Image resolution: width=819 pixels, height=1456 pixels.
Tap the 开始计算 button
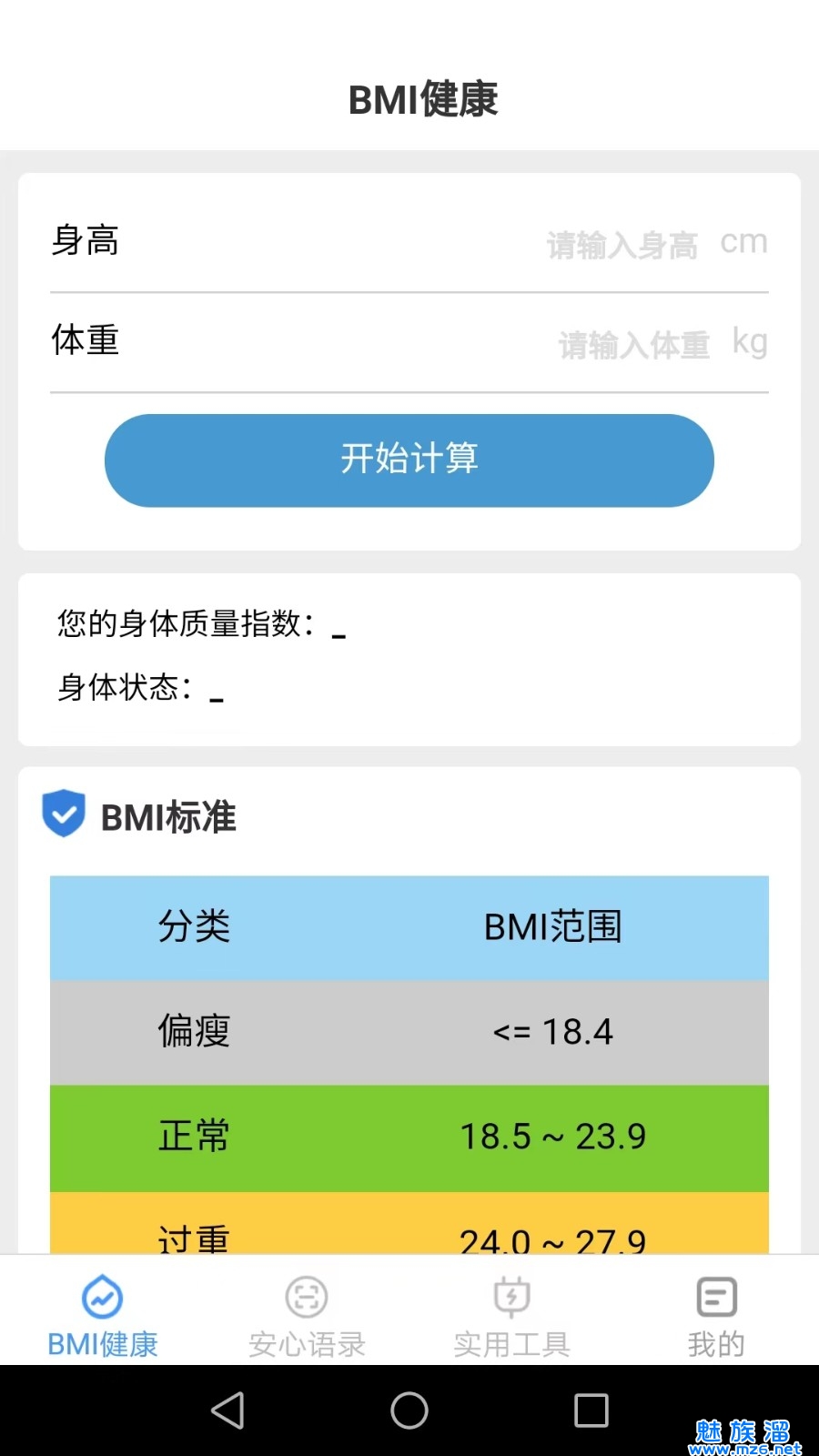tap(409, 460)
